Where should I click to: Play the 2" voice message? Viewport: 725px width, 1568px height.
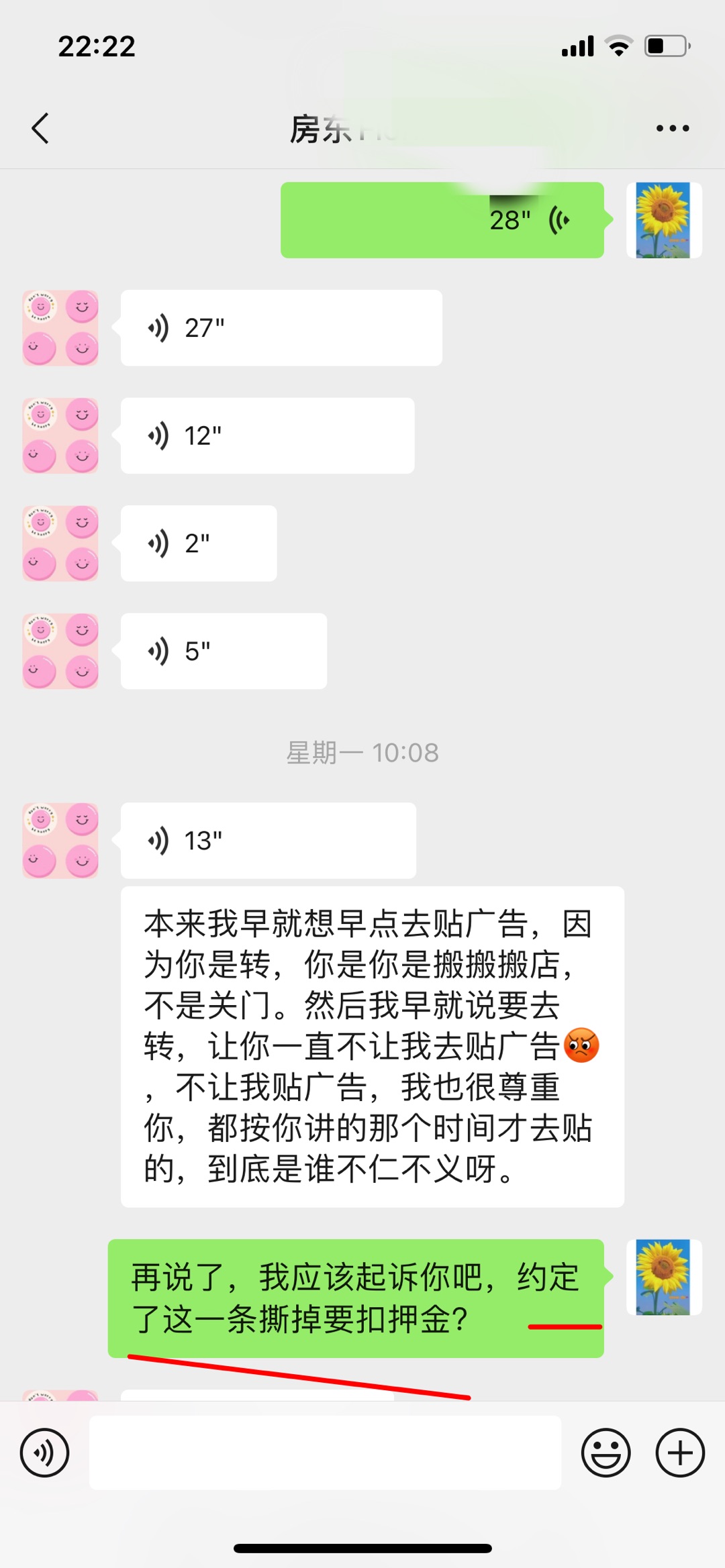198,543
